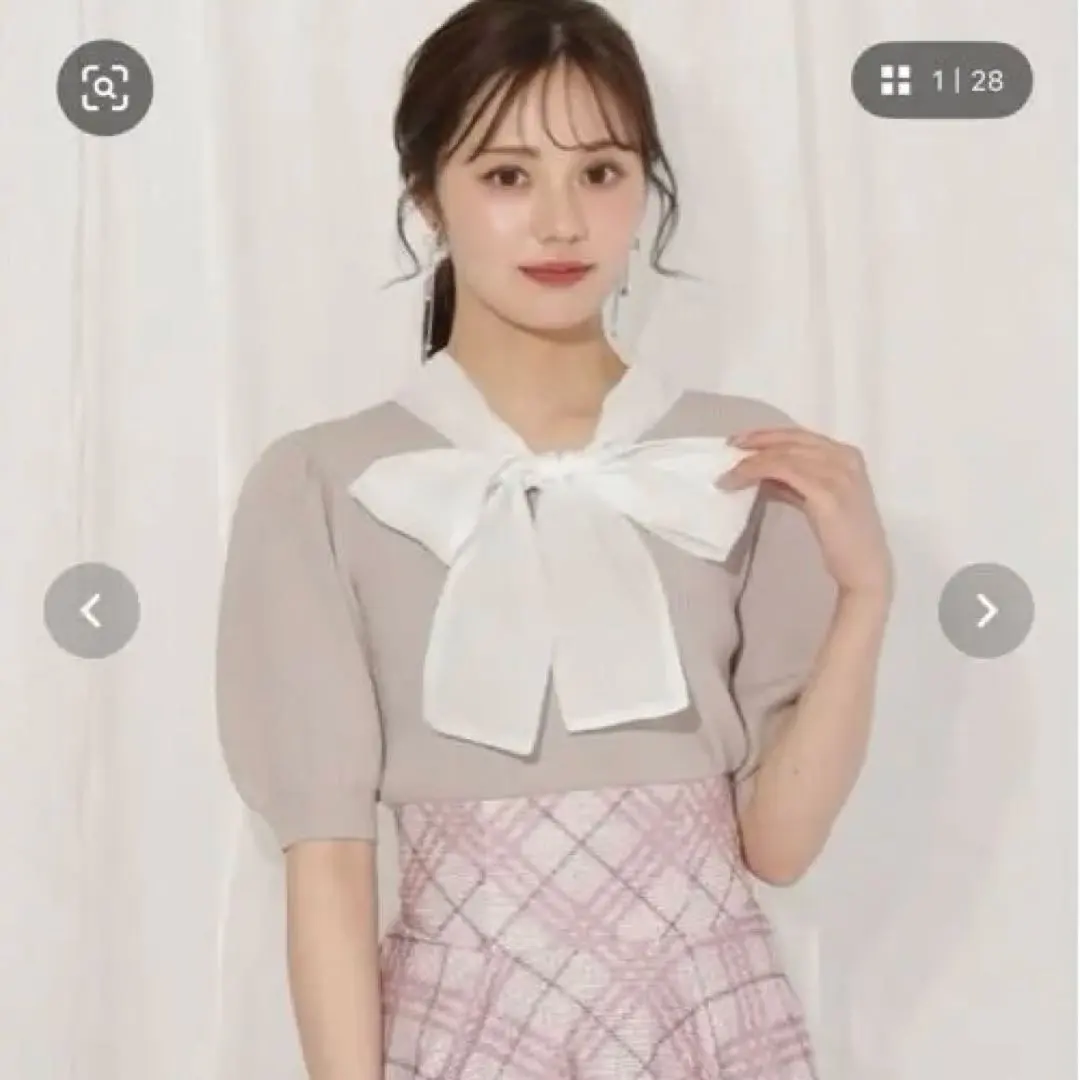The width and height of the screenshot is (1080, 1080).
Task: Show the next product image
Action: coord(985,610)
